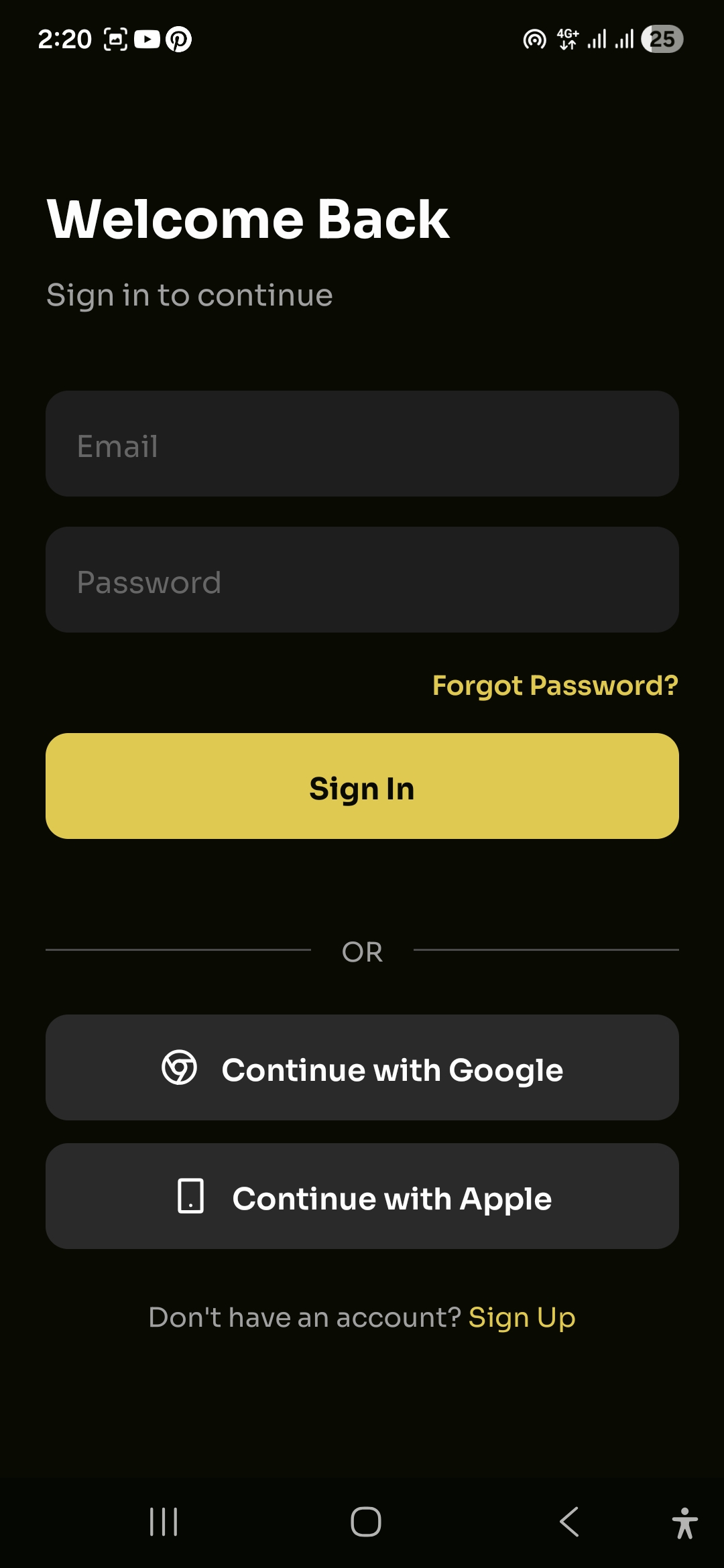Tap the Apple device icon on the Apple button
This screenshot has width=724, height=1568.
190,1197
